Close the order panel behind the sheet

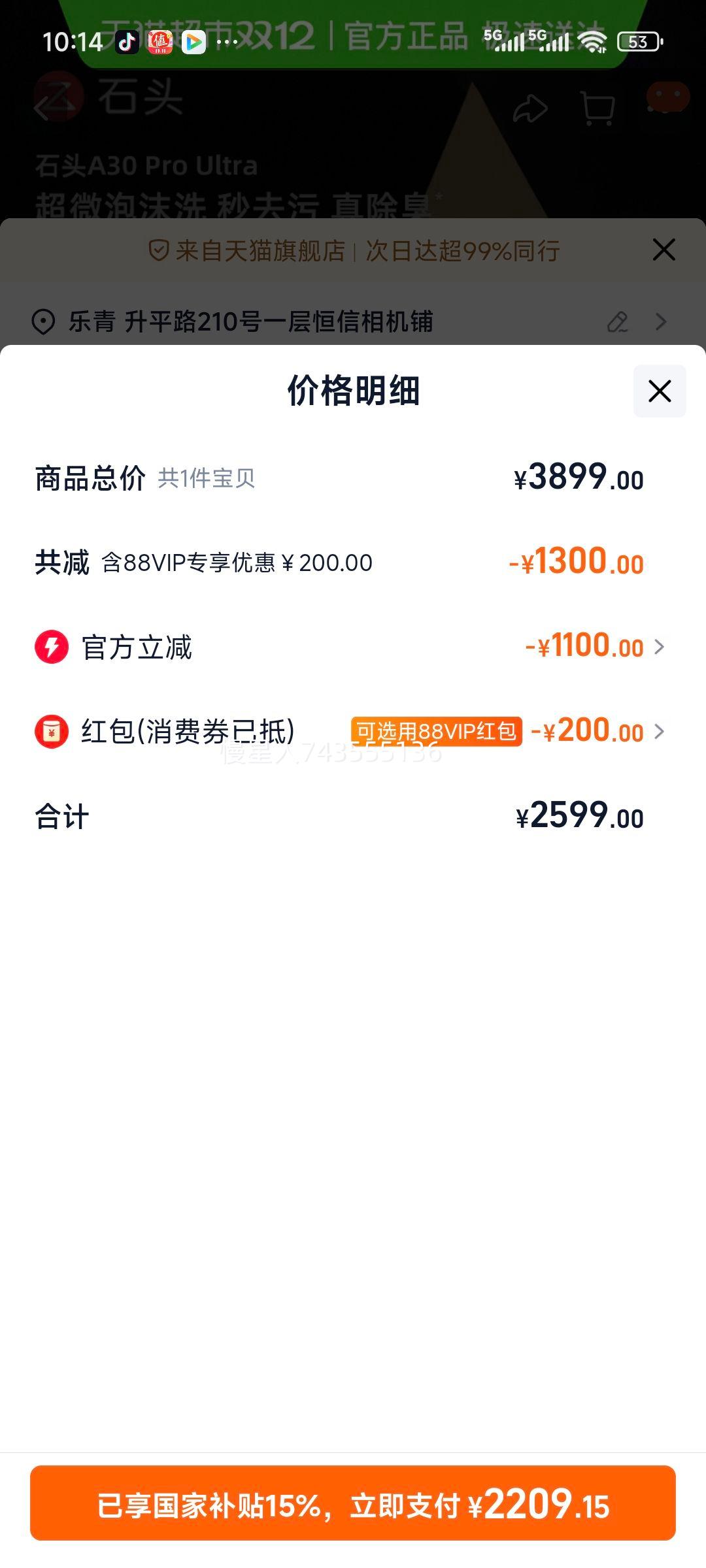tap(664, 250)
